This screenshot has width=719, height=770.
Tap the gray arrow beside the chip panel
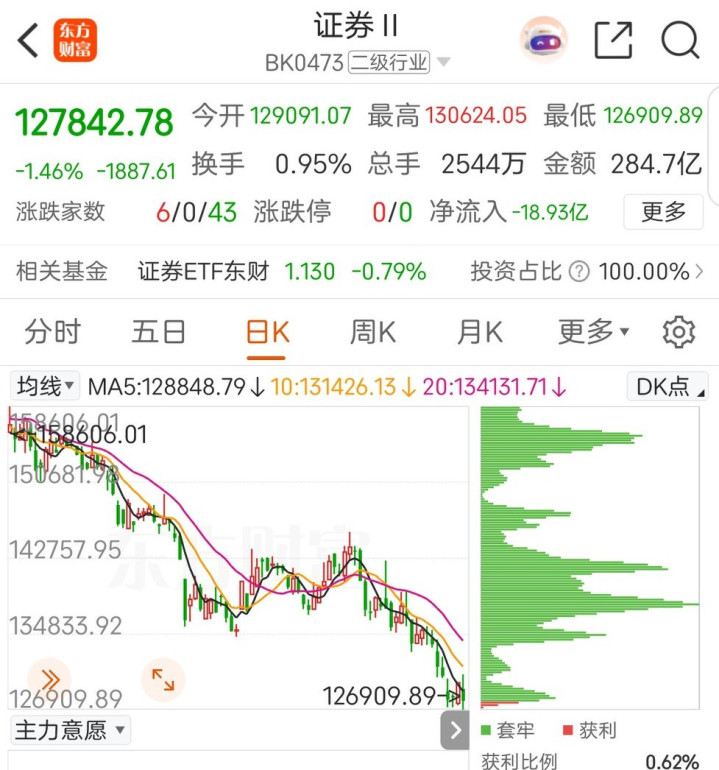pos(455,730)
